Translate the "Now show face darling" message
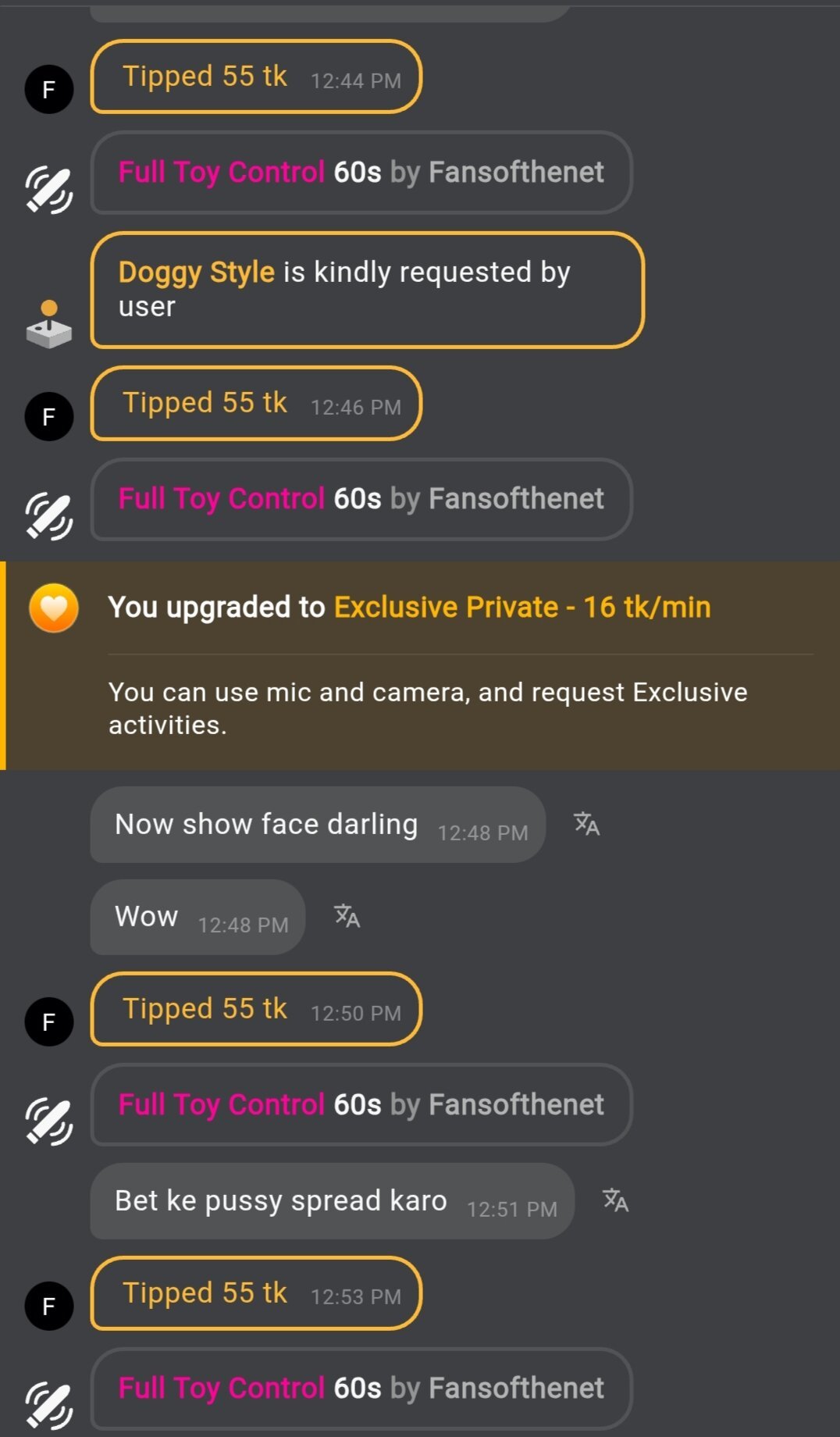The image size is (840, 1437). (586, 824)
